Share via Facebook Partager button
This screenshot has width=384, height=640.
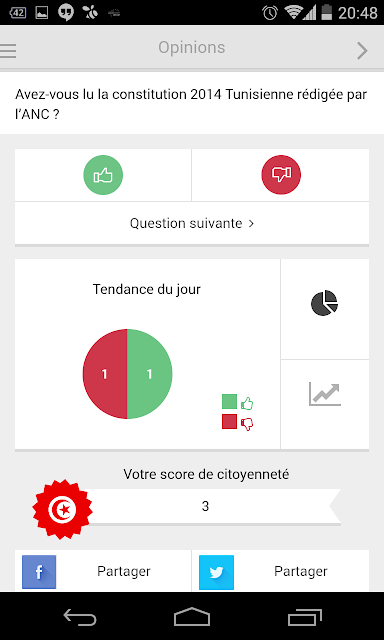click(103, 571)
